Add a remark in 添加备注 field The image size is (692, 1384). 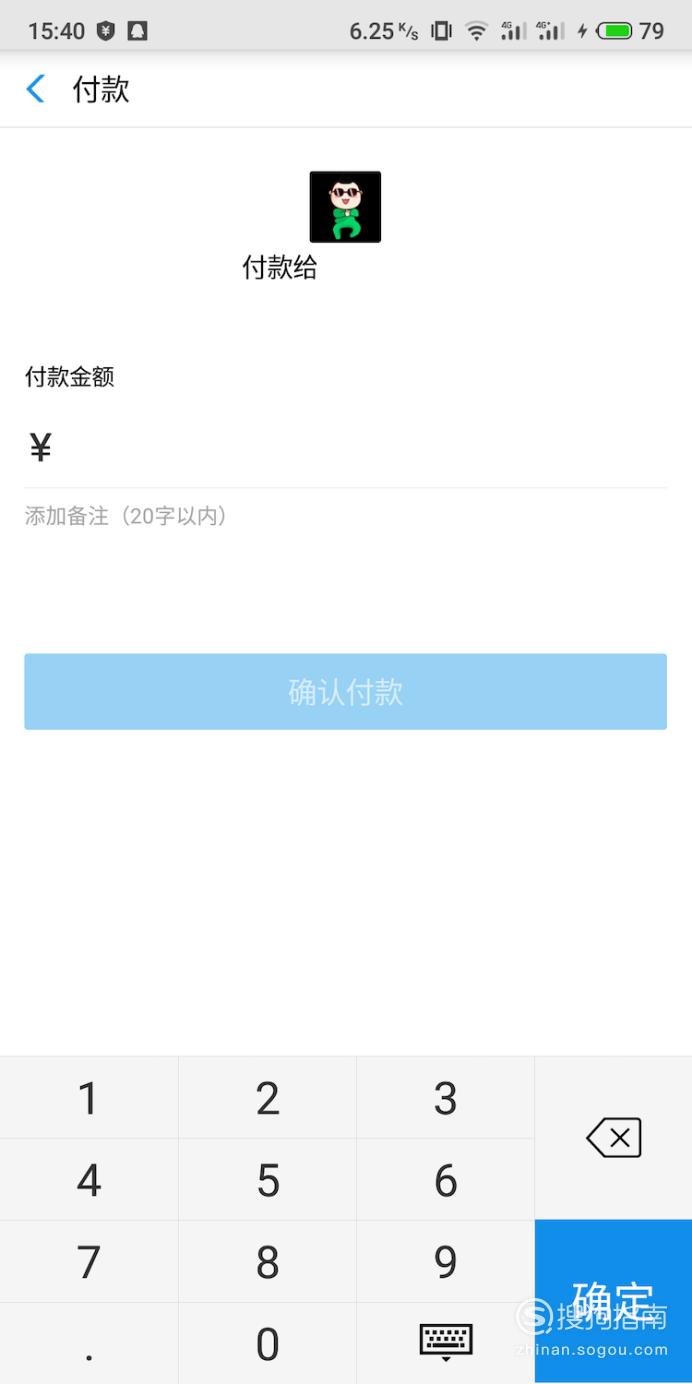click(x=345, y=516)
